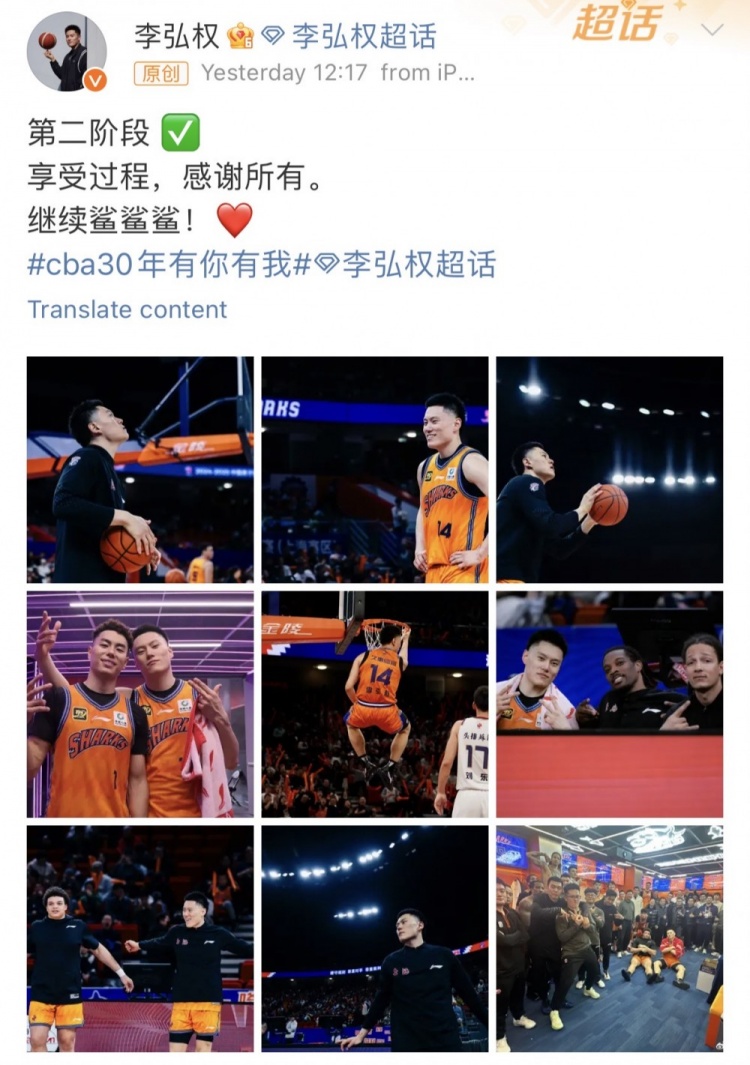Tap the username 李弘权
The image size is (750, 1065).
click(177, 36)
